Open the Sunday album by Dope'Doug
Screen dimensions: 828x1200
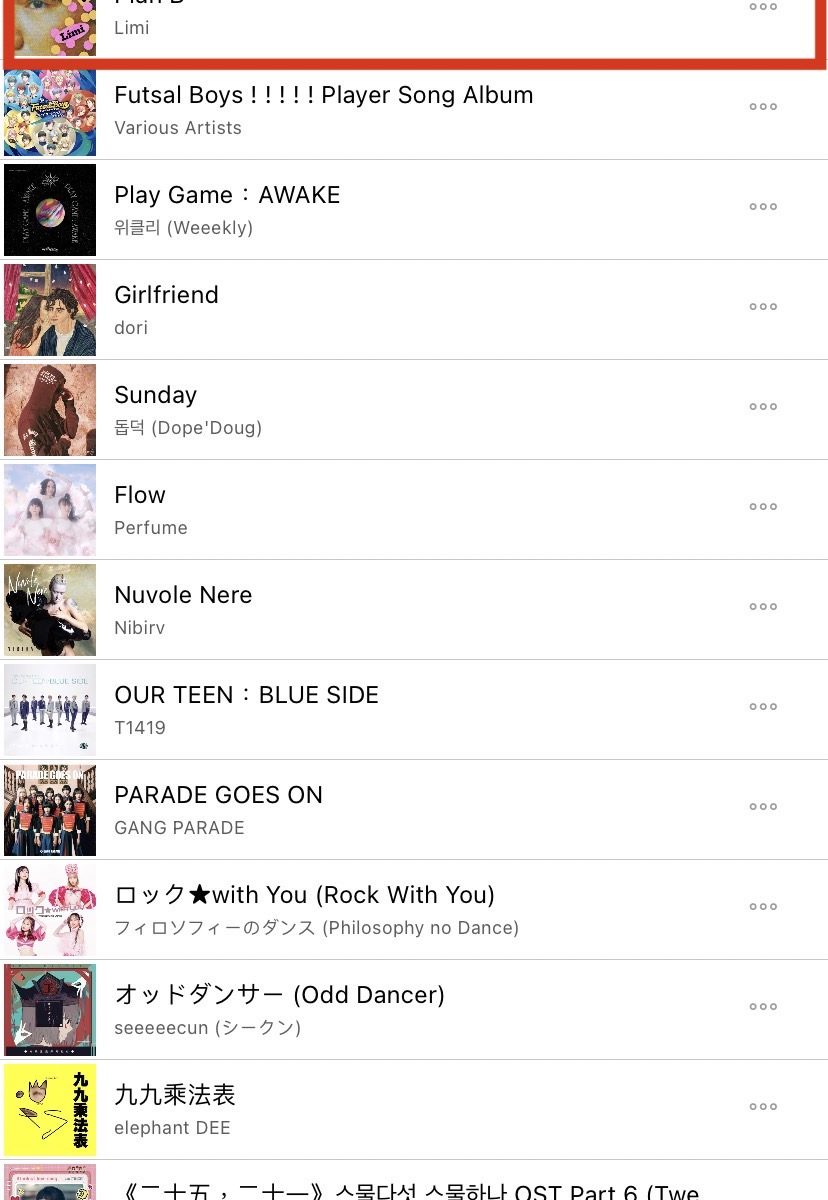156,410
